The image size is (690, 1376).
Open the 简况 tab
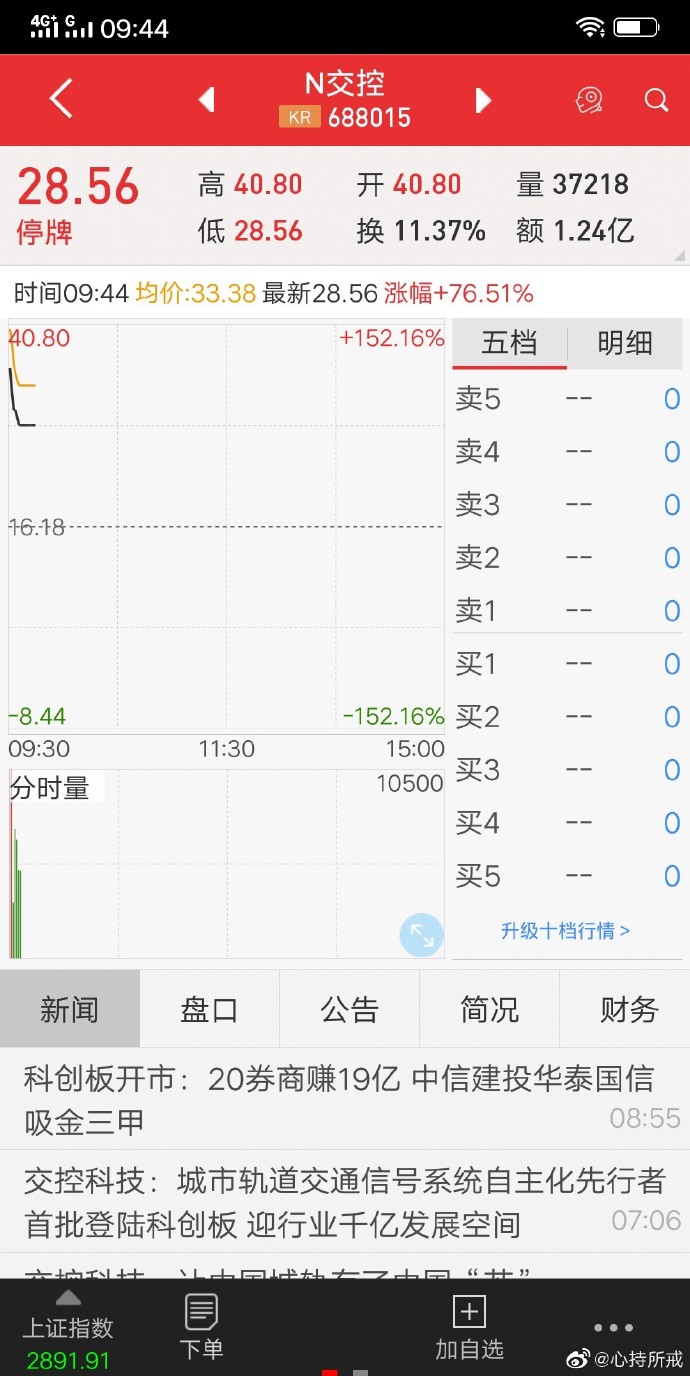coord(489,1009)
